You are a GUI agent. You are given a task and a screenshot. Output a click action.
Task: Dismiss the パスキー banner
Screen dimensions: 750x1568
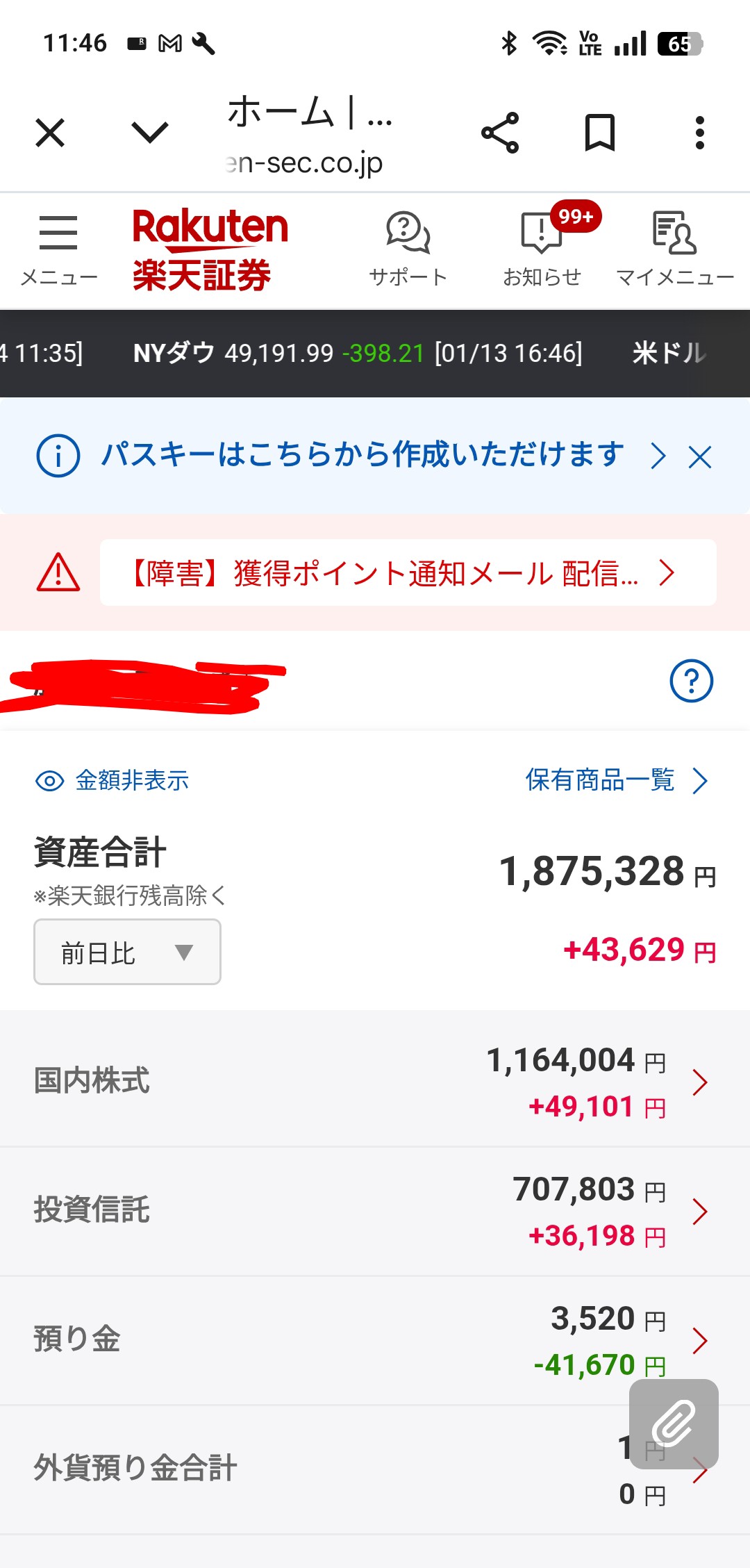pyautogui.click(x=699, y=457)
